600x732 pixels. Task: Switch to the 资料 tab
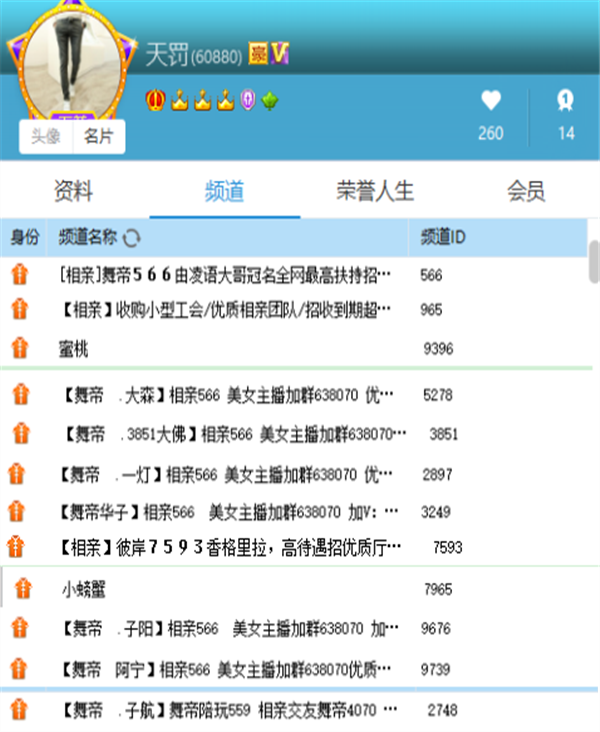72,191
